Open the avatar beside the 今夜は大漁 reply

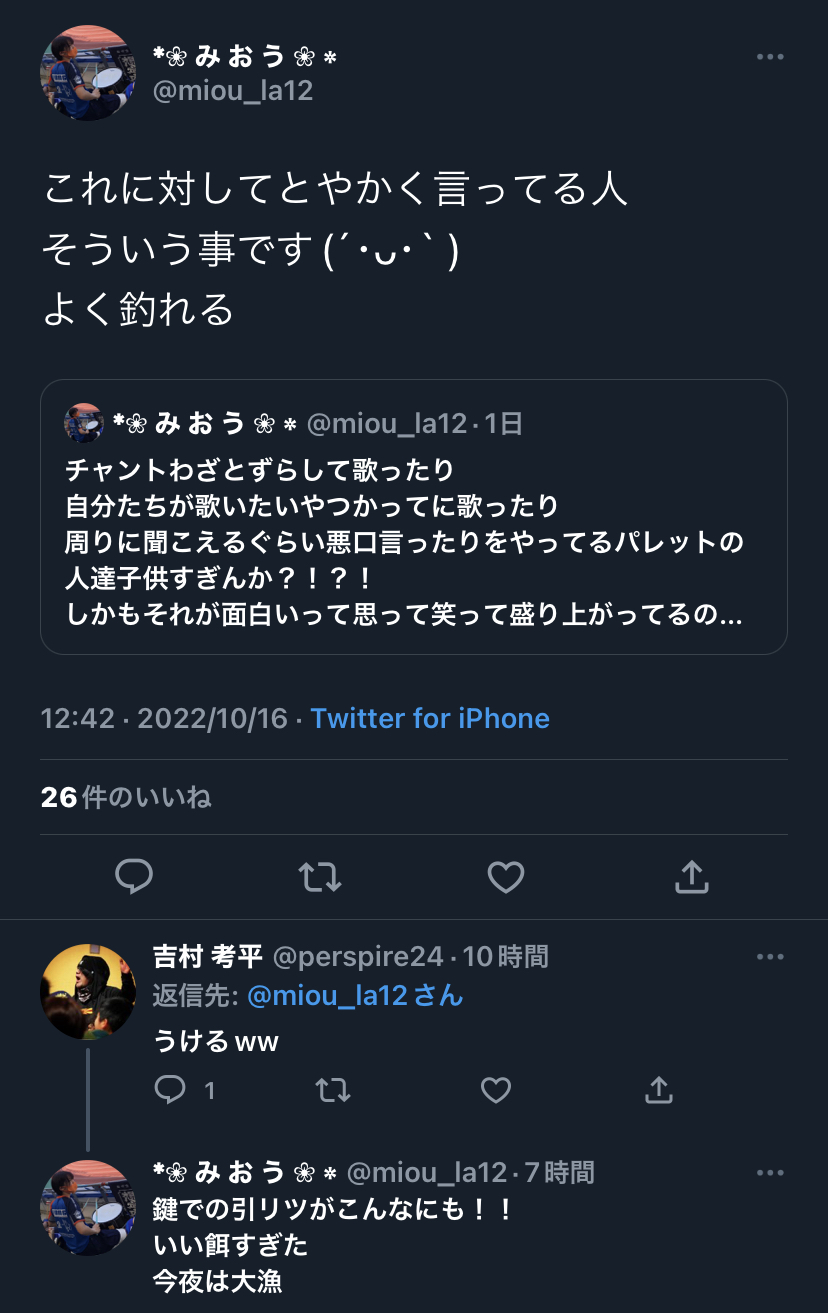click(x=88, y=1207)
